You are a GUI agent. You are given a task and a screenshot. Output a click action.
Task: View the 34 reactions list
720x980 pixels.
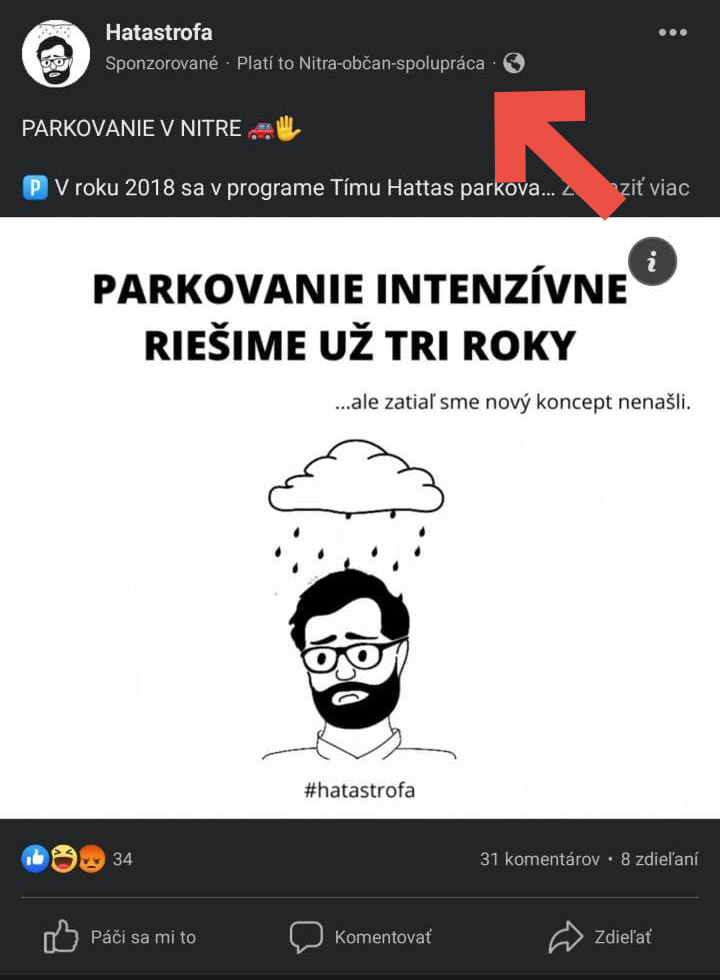point(78,858)
